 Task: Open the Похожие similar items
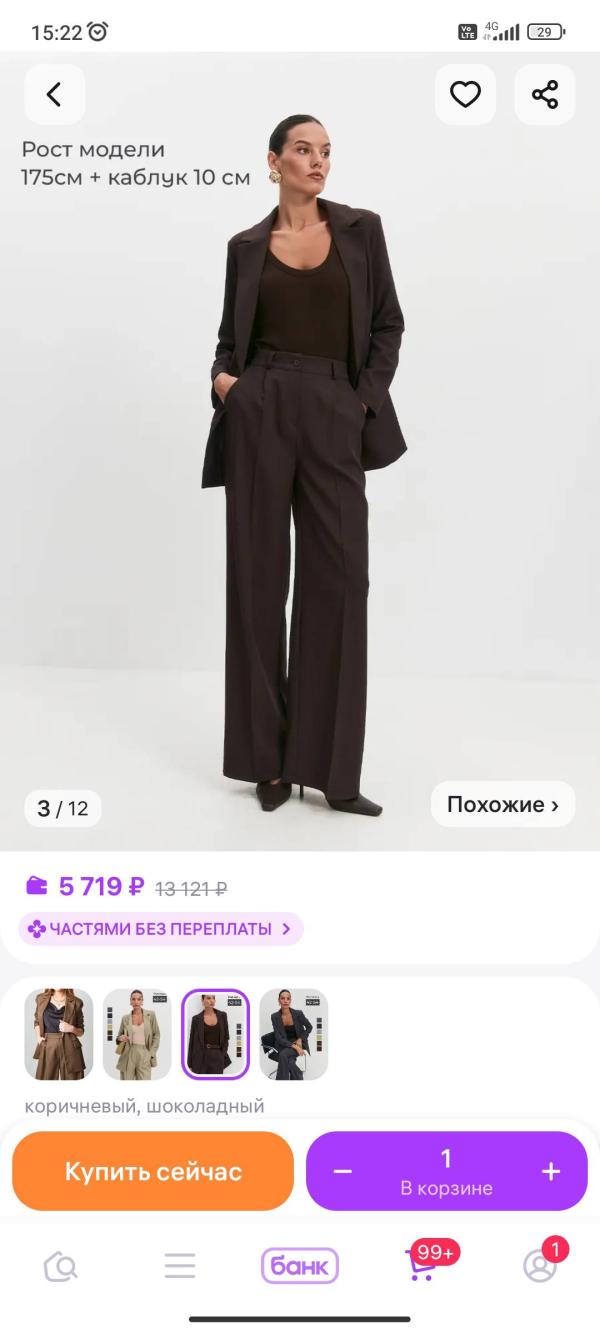(502, 805)
